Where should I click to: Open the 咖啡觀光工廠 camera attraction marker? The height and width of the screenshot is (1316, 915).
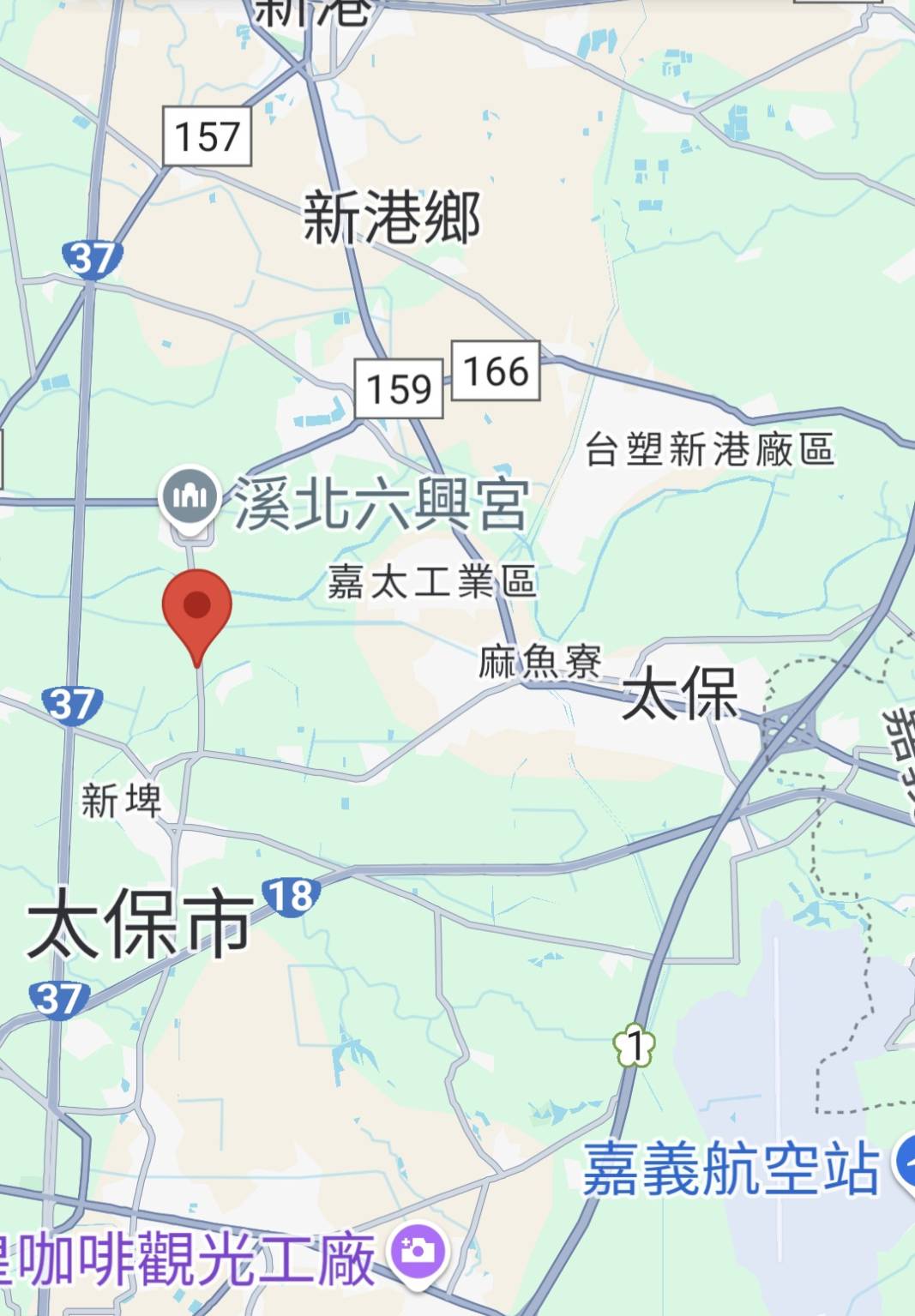pos(418,1253)
